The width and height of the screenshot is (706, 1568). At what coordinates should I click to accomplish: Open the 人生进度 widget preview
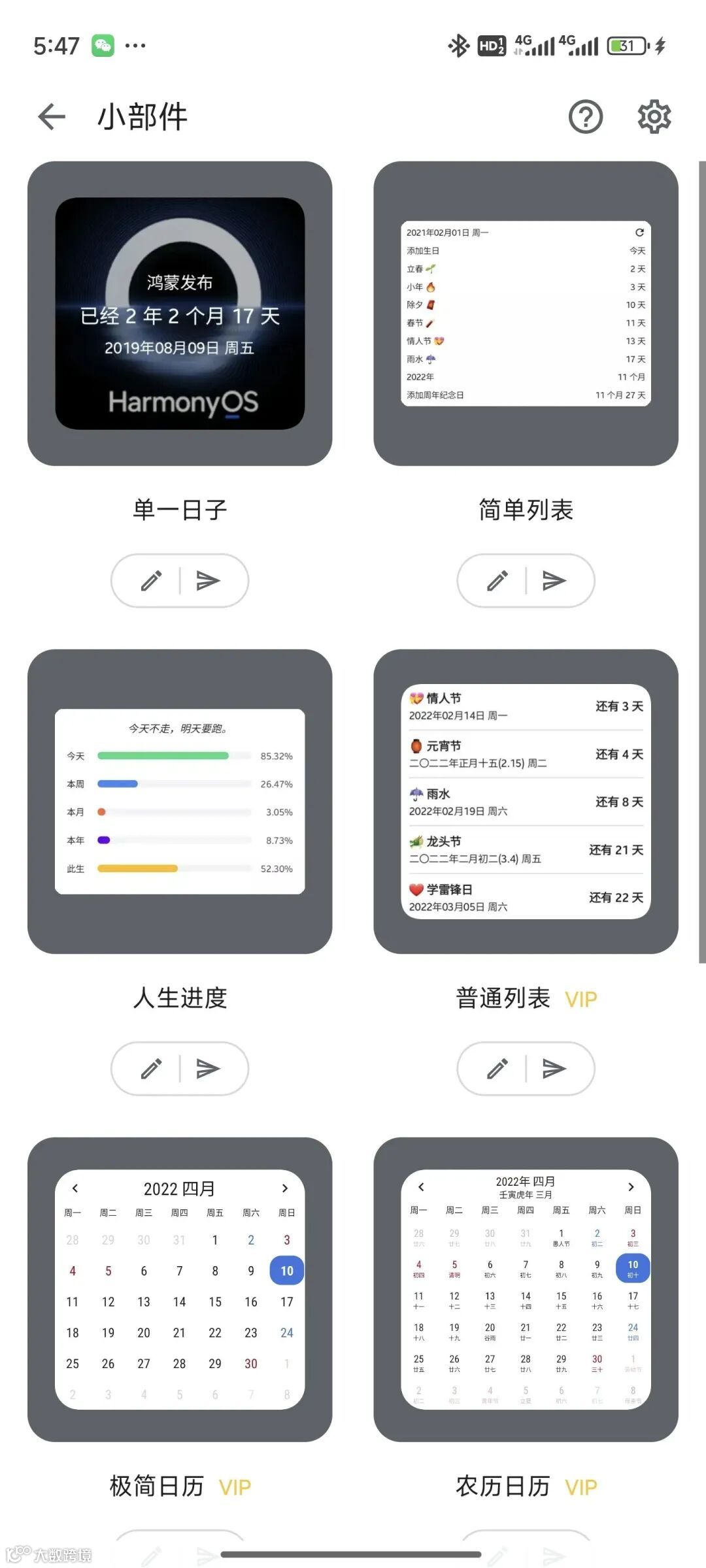pyautogui.click(x=180, y=802)
